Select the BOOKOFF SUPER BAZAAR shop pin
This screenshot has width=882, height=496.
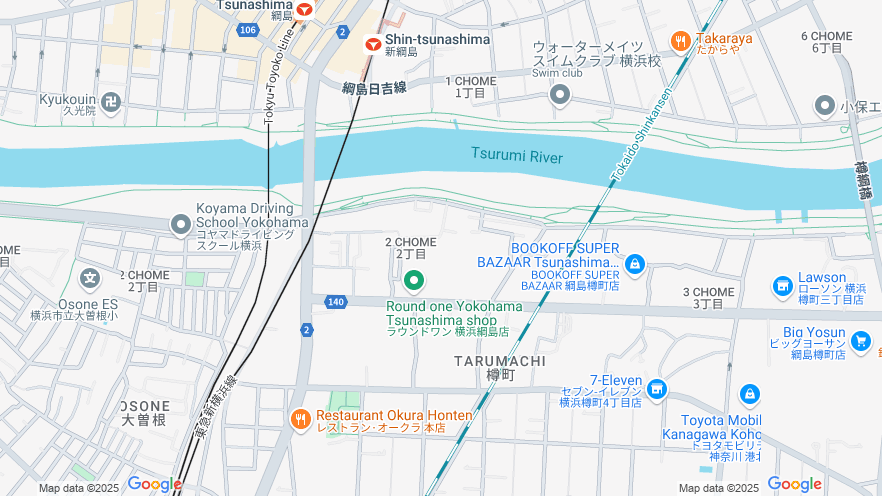633,264
